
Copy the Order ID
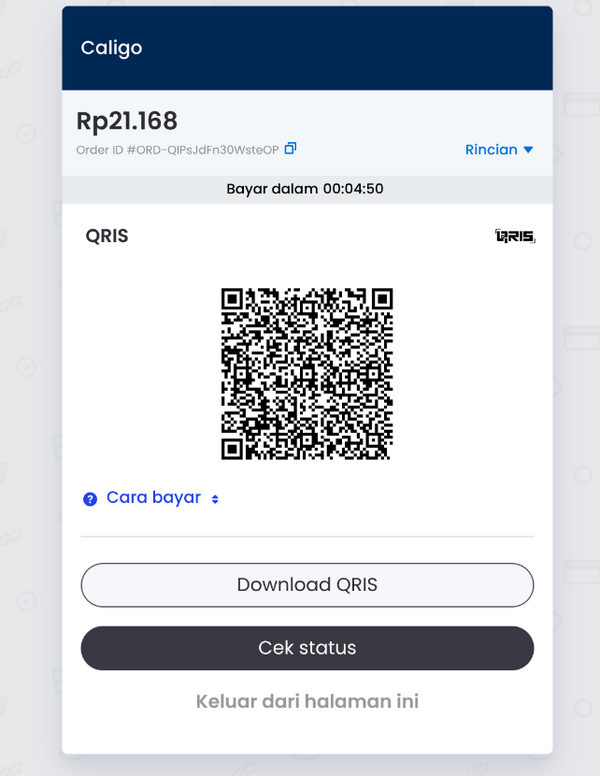291,149
